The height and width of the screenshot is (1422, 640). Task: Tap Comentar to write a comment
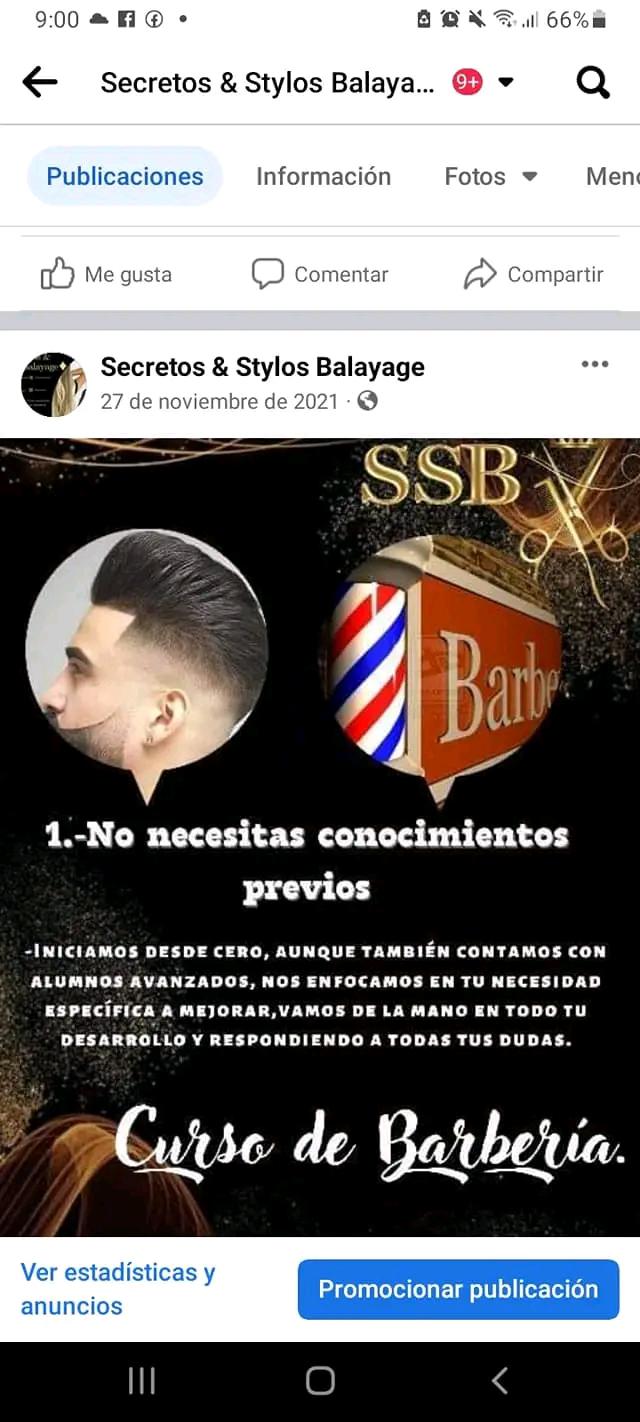point(320,274)
